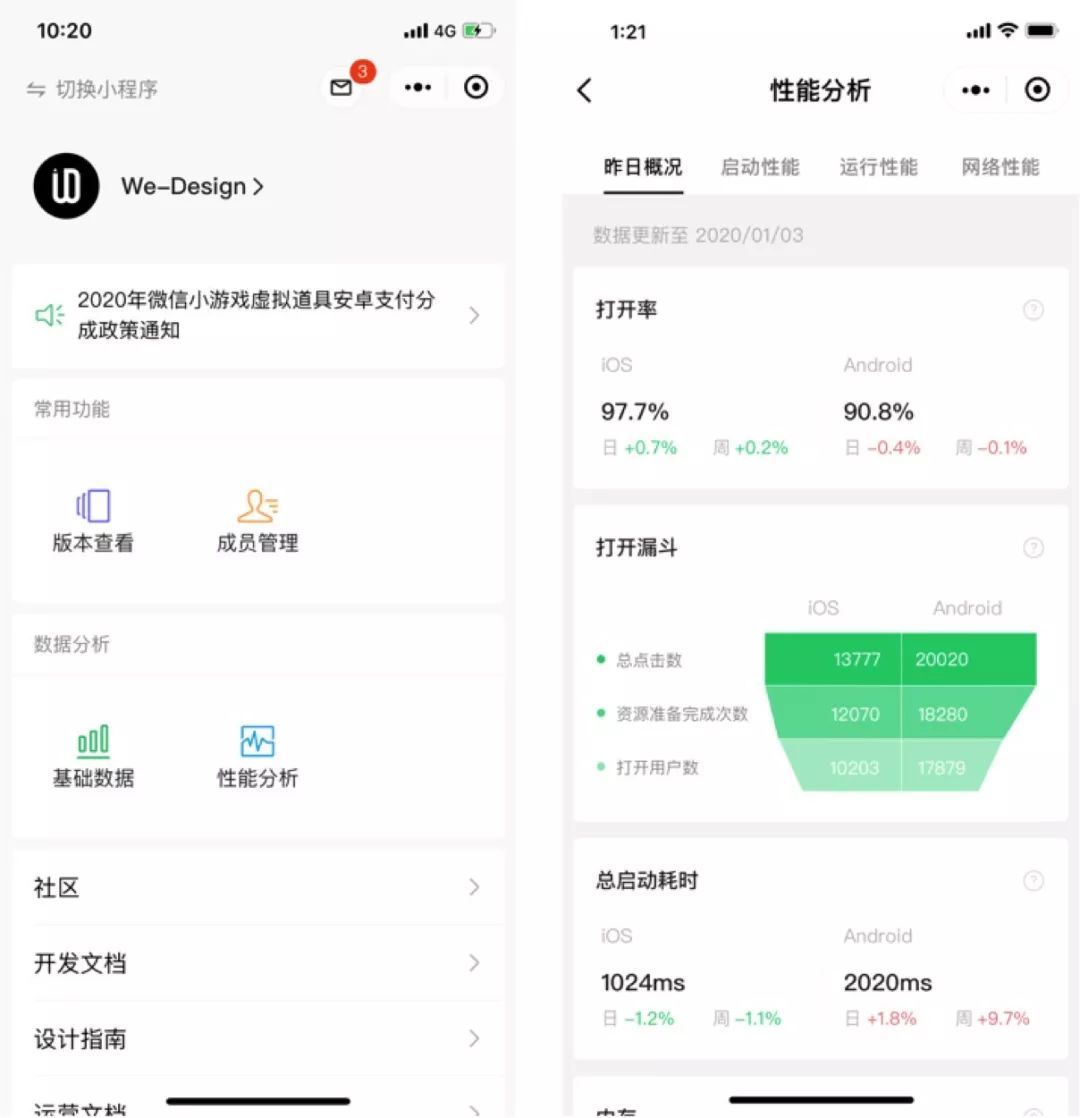The height and width of the screenshot is (1118, 1080).
Task: Tap 切换小程序 to switch mini program
Action: [92, 89]
